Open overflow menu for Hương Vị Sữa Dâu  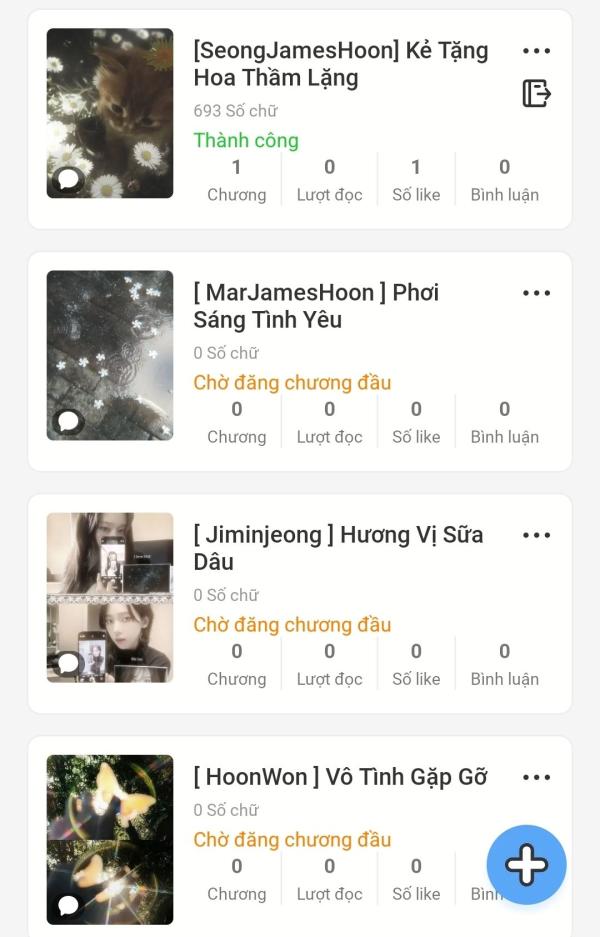coord(536,535)
